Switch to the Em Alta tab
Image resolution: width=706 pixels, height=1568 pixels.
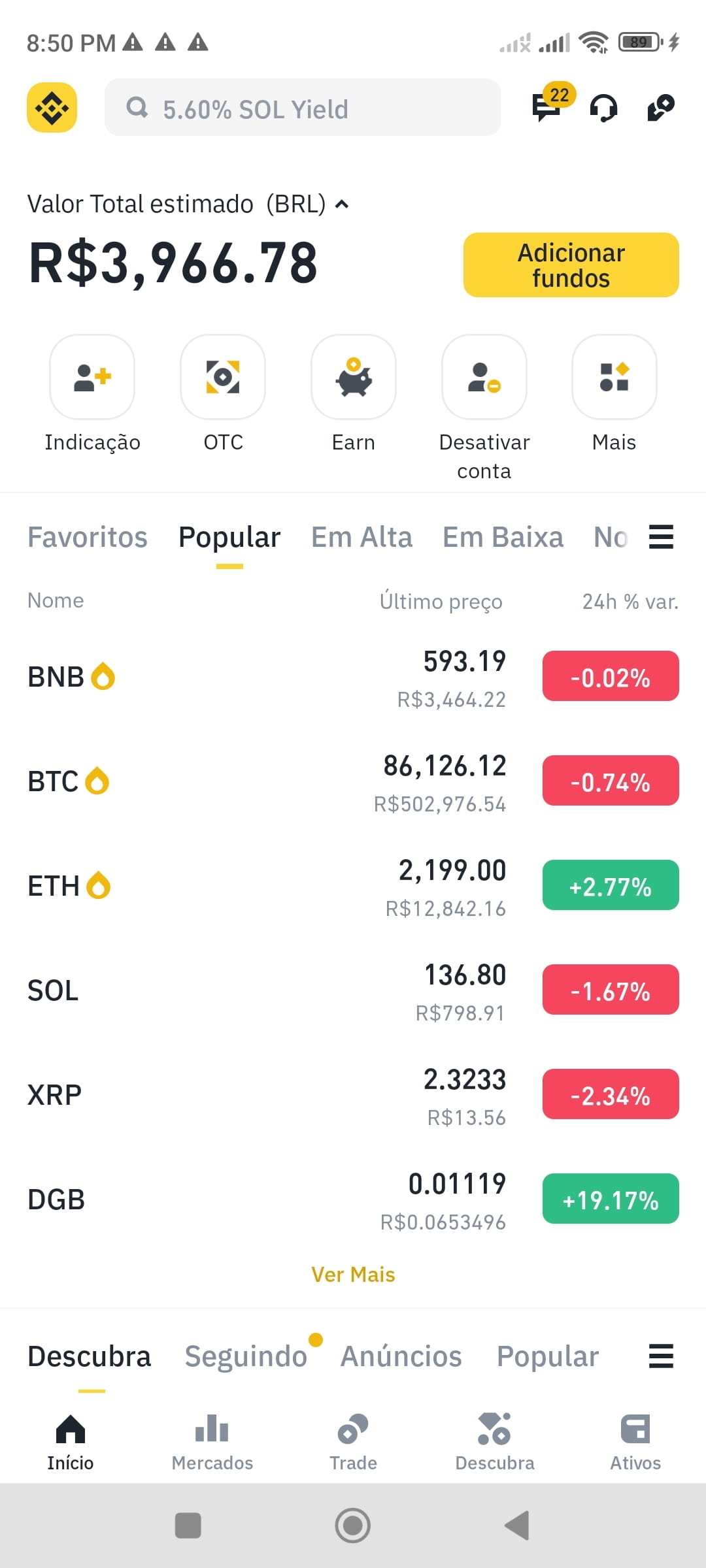(x=361, y=537)
